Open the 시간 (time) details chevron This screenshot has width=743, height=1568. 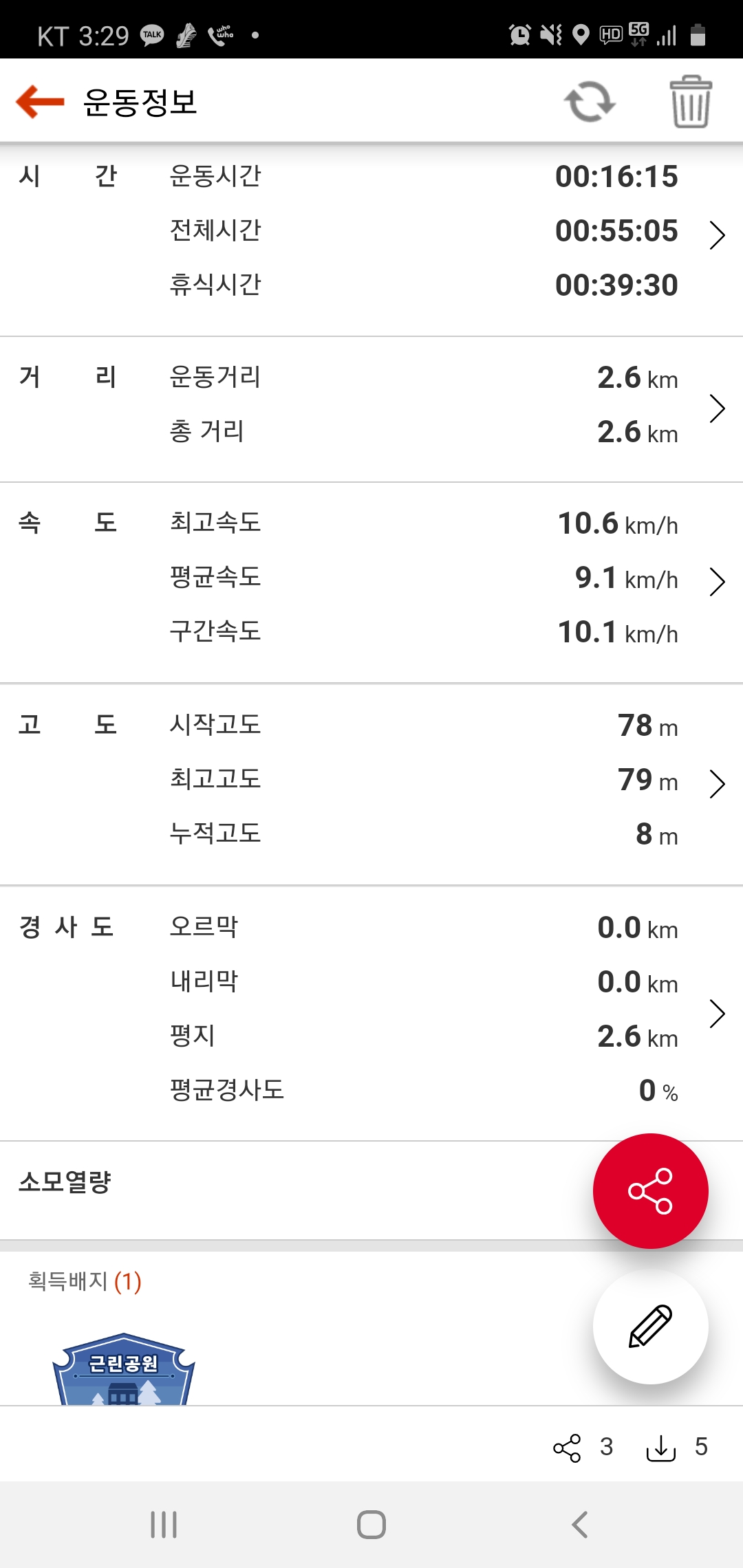point(717,235)
